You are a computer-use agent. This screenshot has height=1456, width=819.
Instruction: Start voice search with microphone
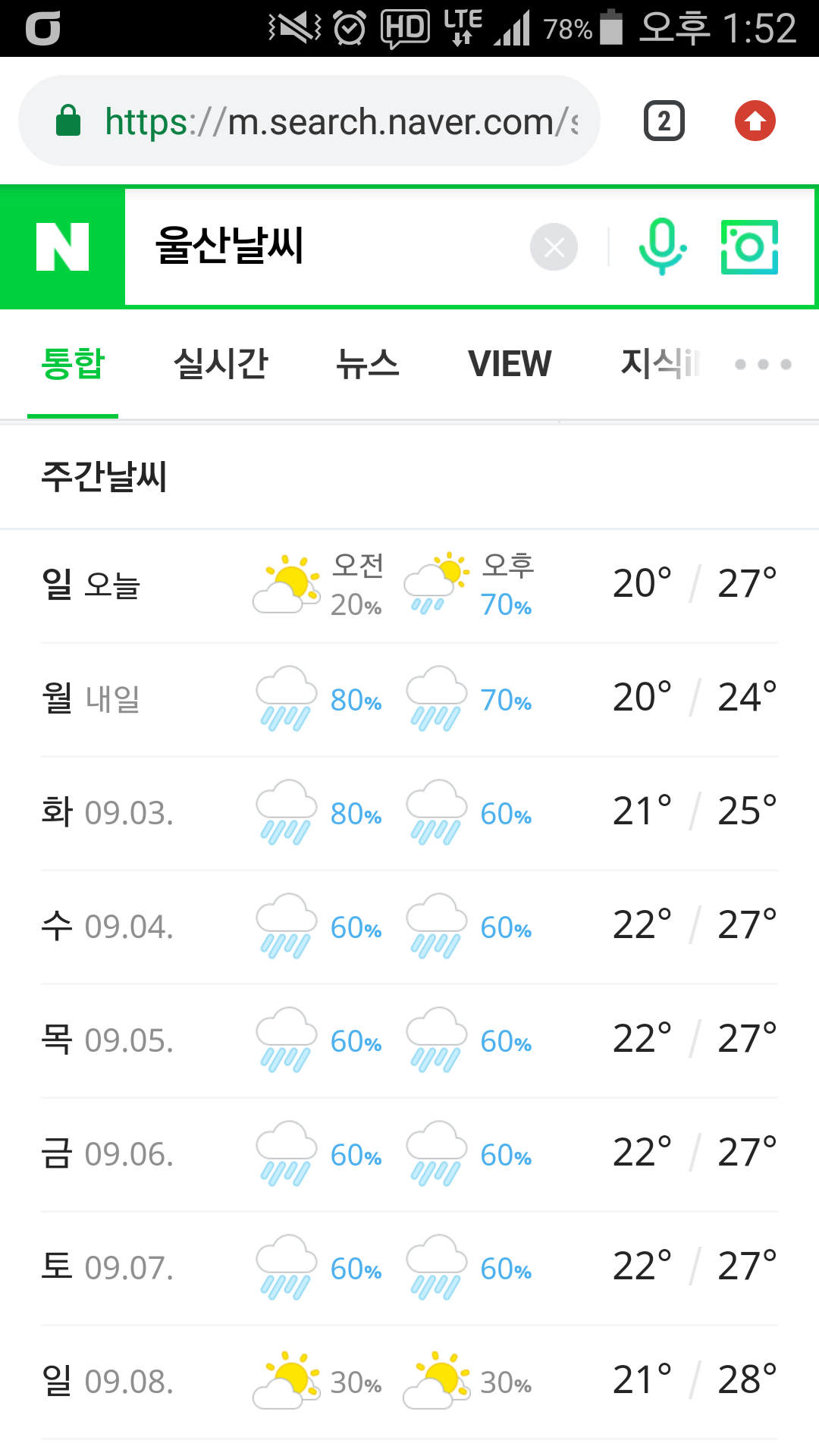tap(662, 247)
